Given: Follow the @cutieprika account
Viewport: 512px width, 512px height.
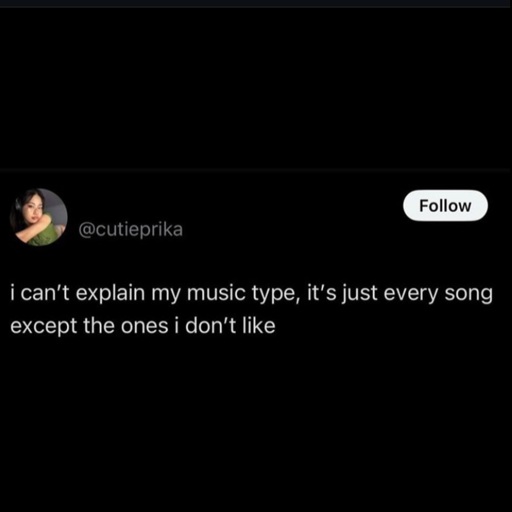Looking at the screenshot, I should [445, 206].
